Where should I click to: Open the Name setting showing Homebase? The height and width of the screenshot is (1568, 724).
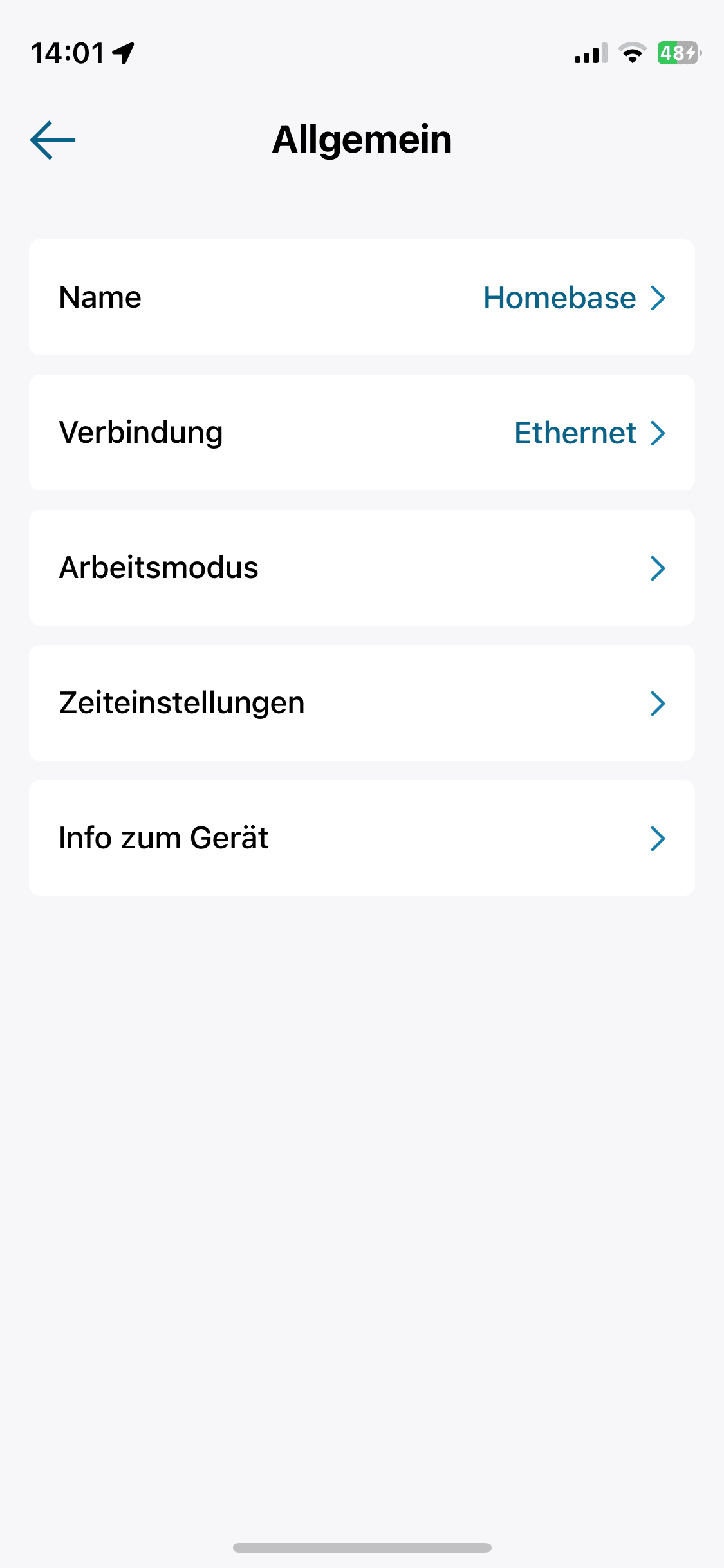pyautogui.click(x=362, y=297)
